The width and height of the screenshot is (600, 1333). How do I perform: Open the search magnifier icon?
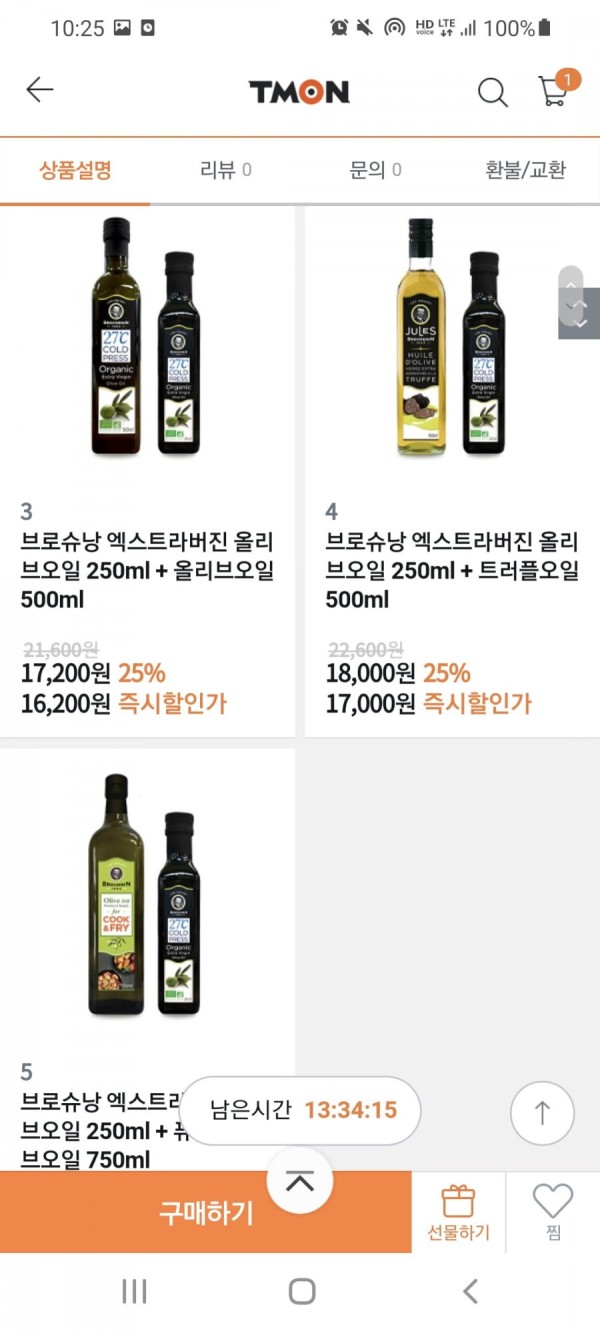[x=492, y=92]
